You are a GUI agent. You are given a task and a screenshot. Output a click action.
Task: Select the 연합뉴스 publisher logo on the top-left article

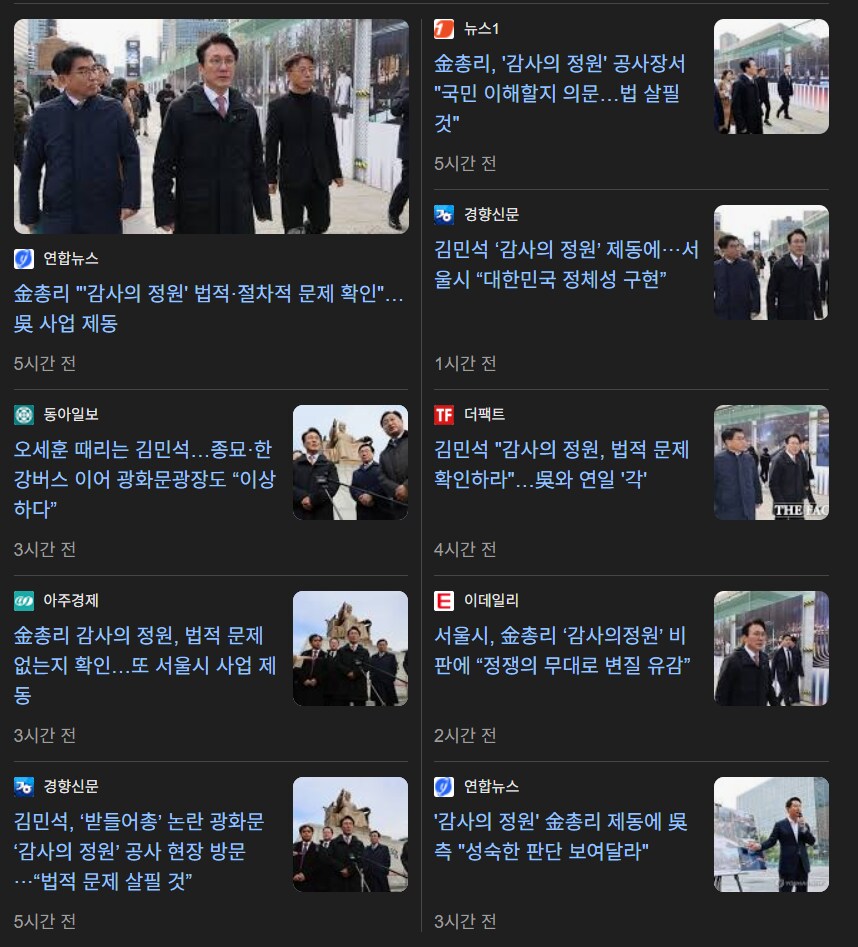(26, 260)
